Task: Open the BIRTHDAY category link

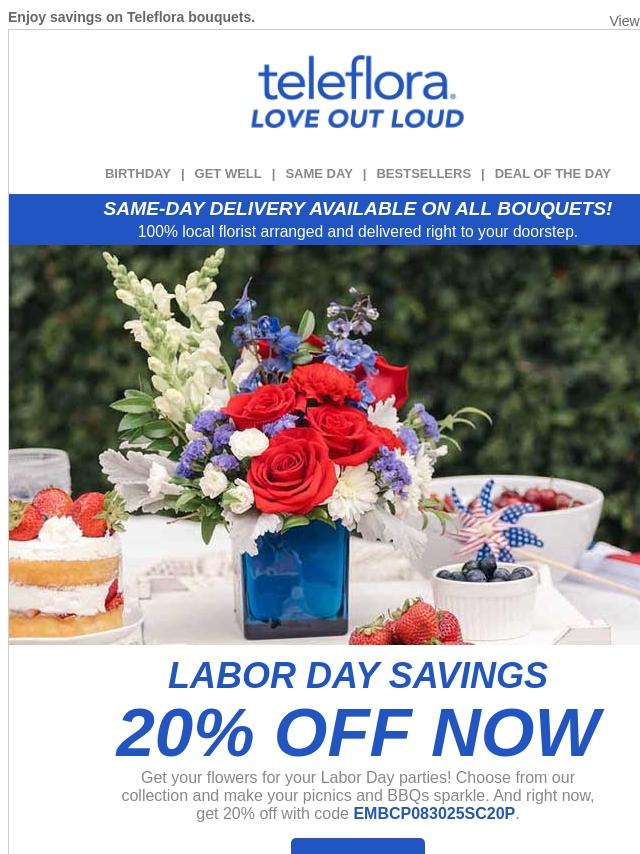Action: pos(137,173)
